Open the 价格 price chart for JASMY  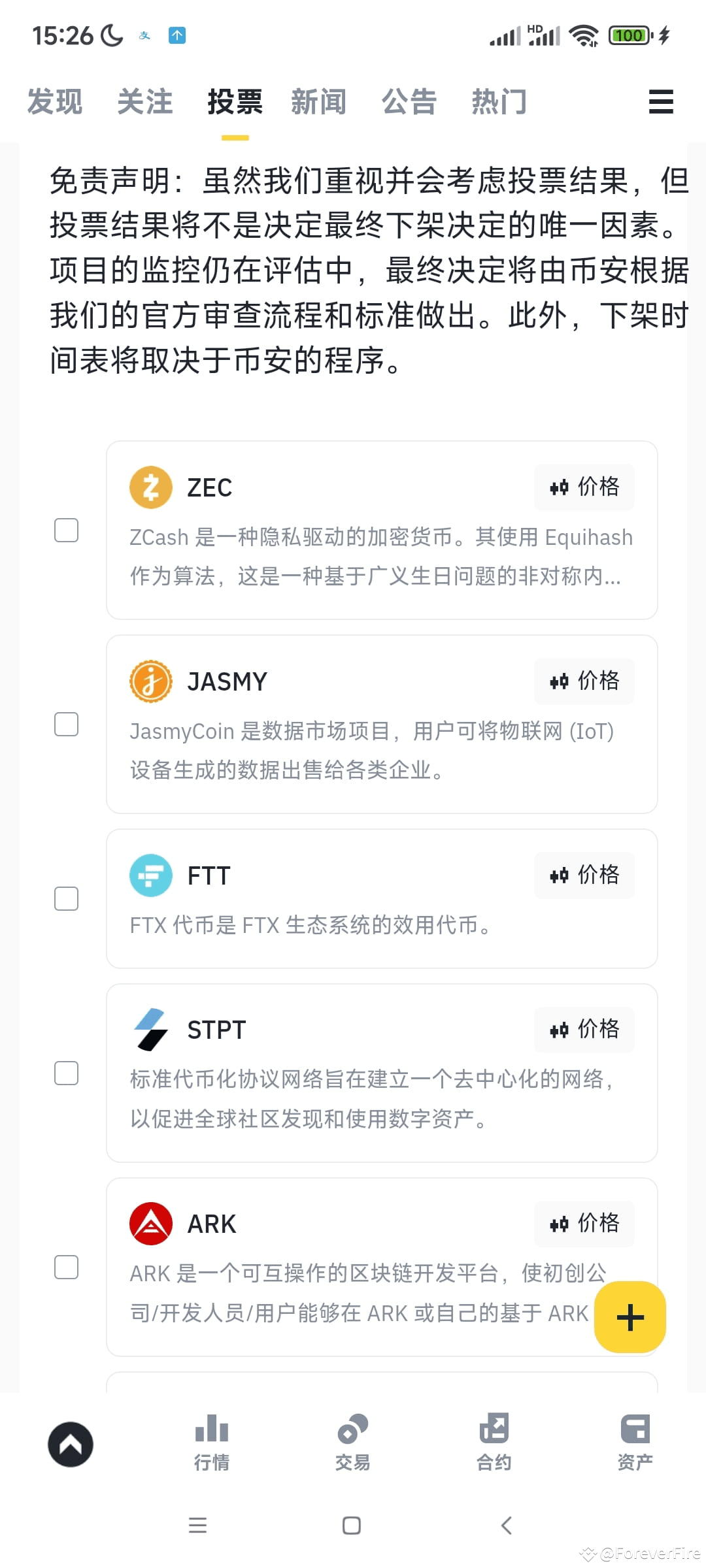[x=584, y=681]
